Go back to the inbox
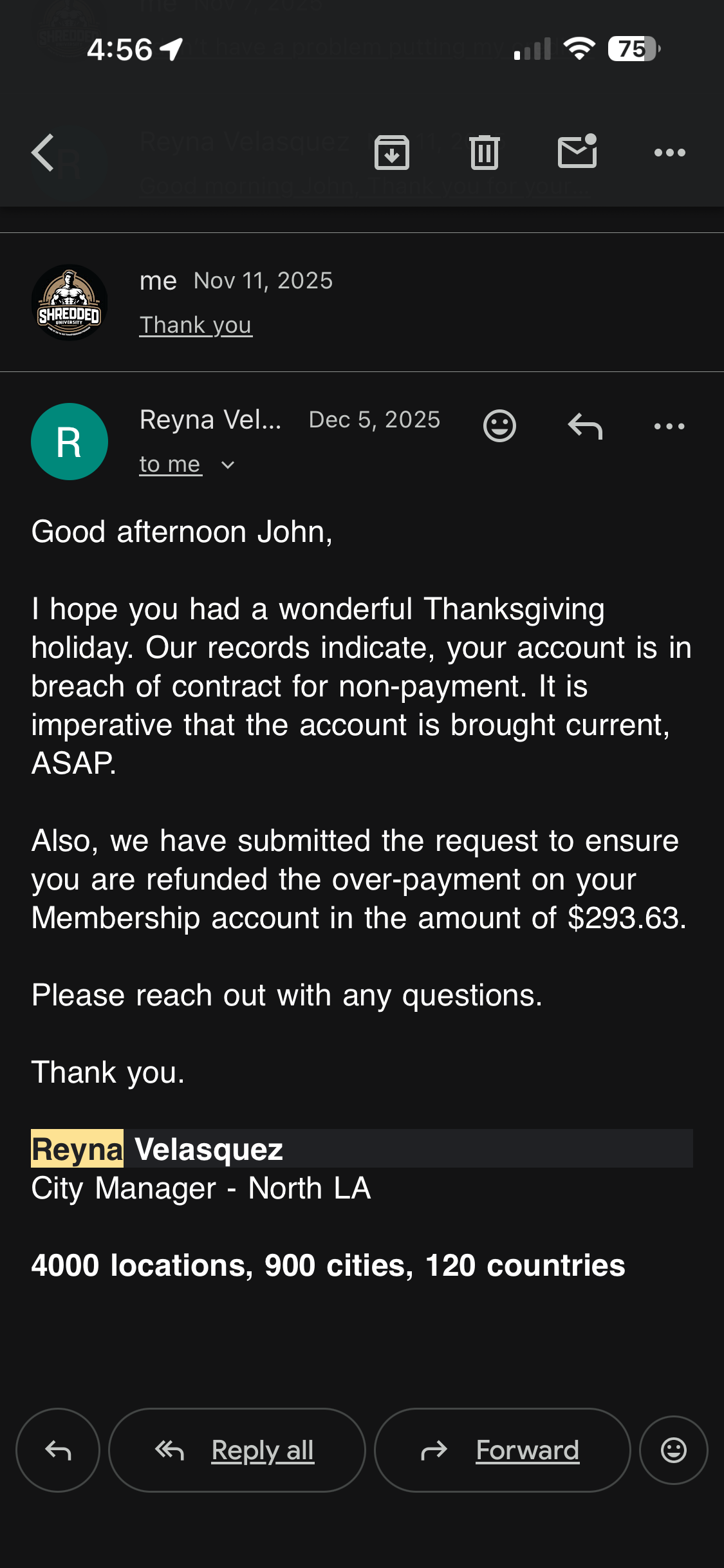The width and height of the screenshot is (724, 1568). (43, 153)
